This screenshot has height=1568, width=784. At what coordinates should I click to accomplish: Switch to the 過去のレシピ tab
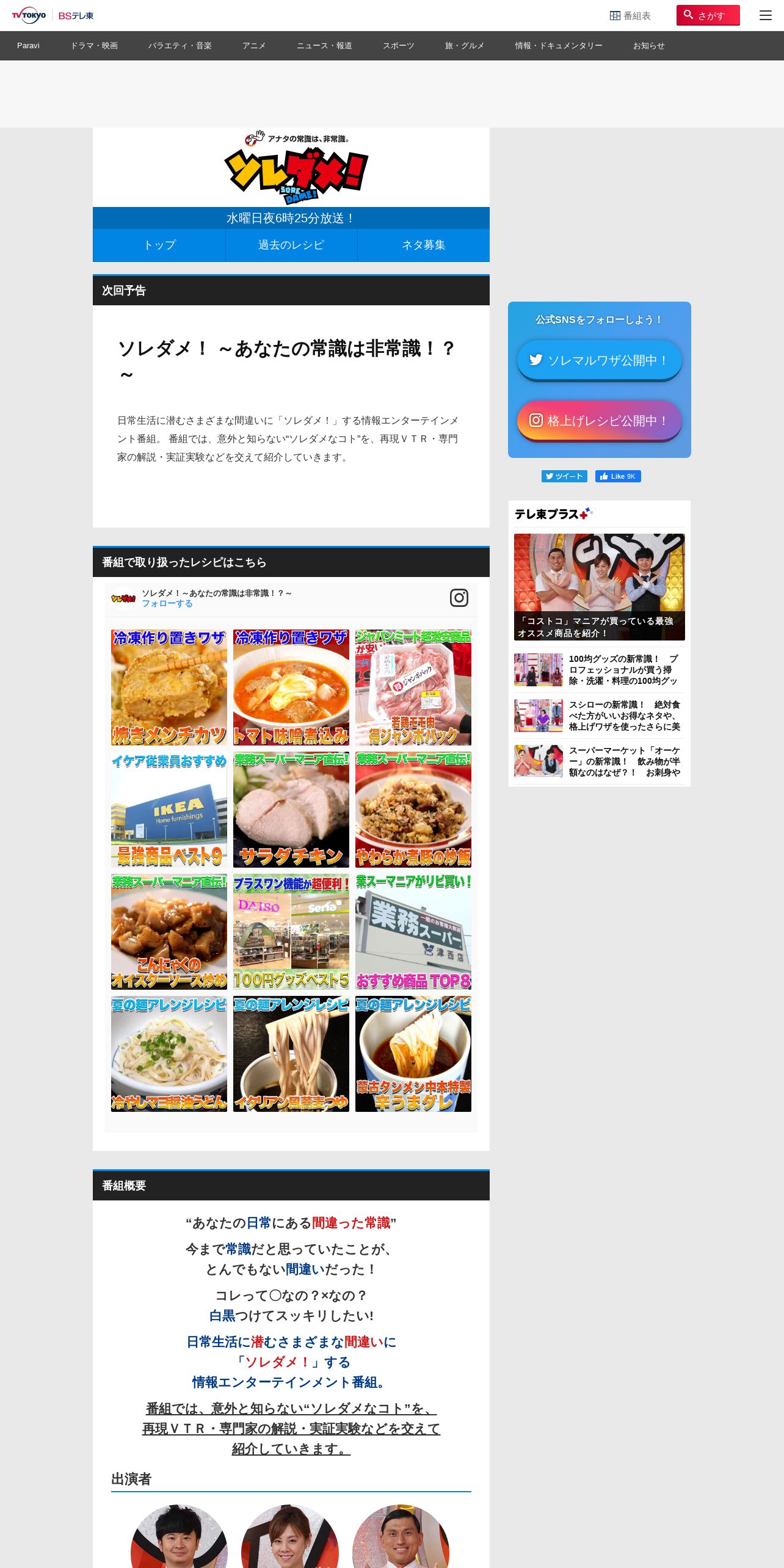click(291, 245)
